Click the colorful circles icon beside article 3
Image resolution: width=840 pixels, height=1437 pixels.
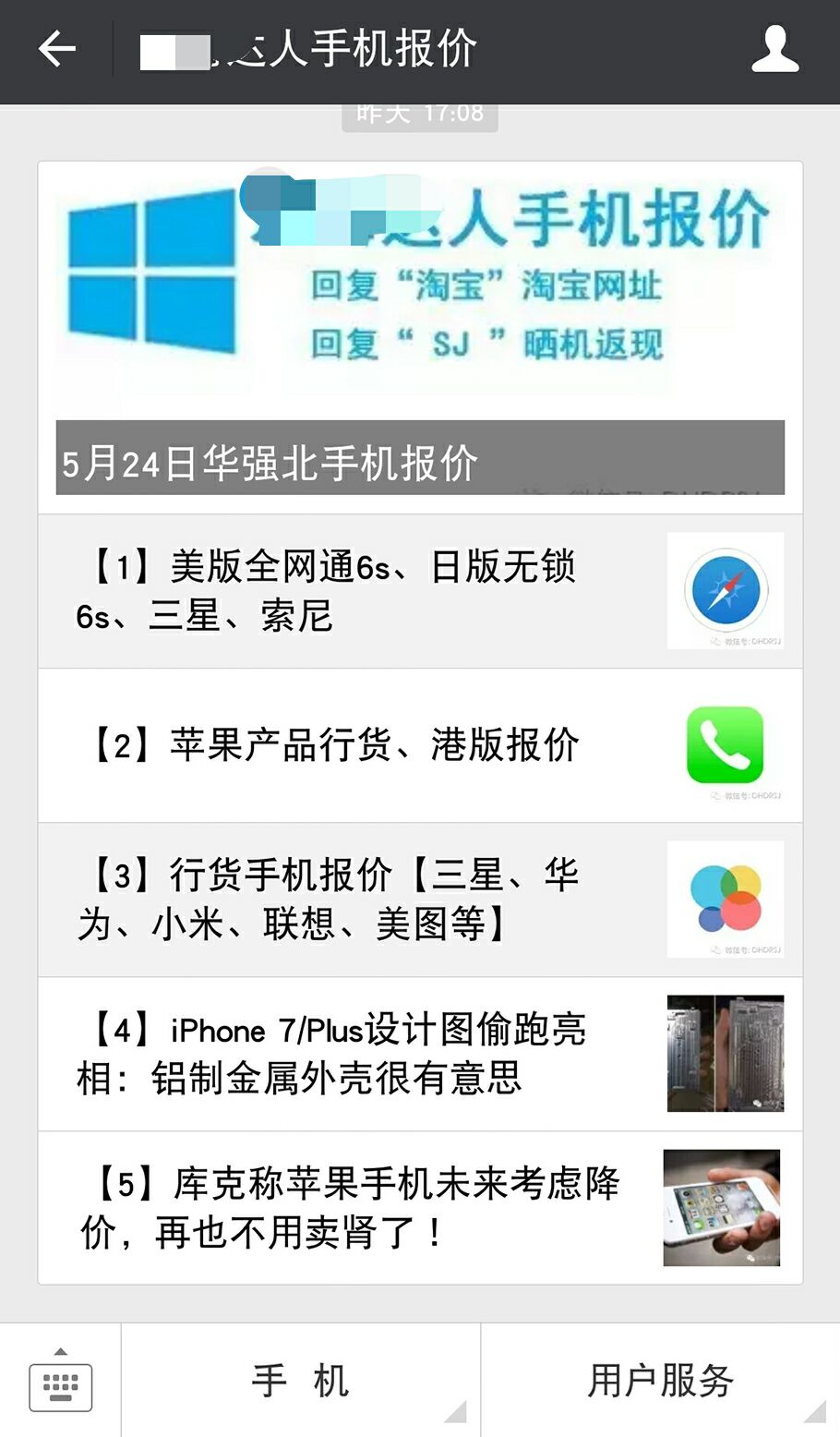pyautogui.click(x=726, y=898)
